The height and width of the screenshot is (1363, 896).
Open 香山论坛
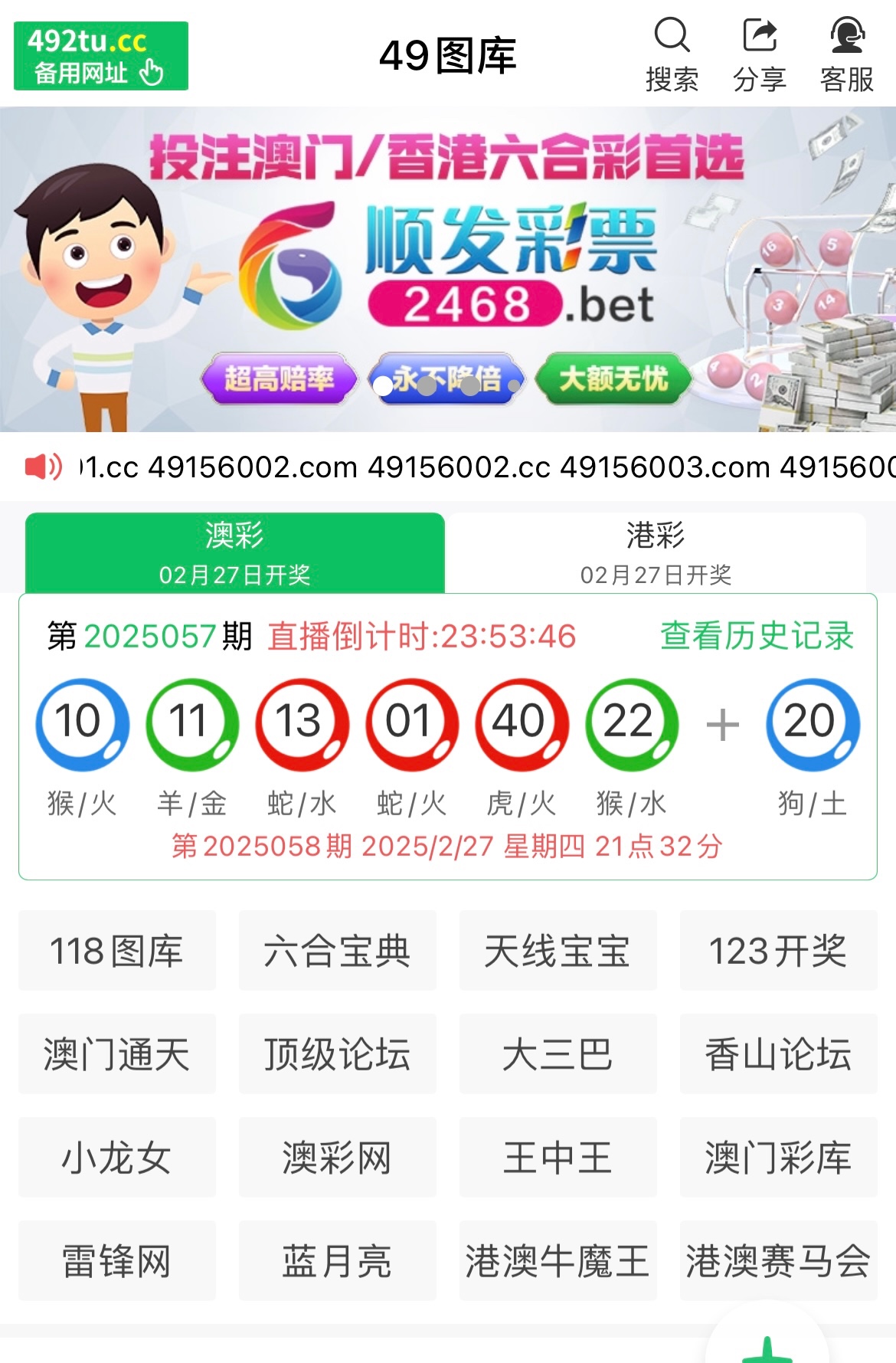778,1054
